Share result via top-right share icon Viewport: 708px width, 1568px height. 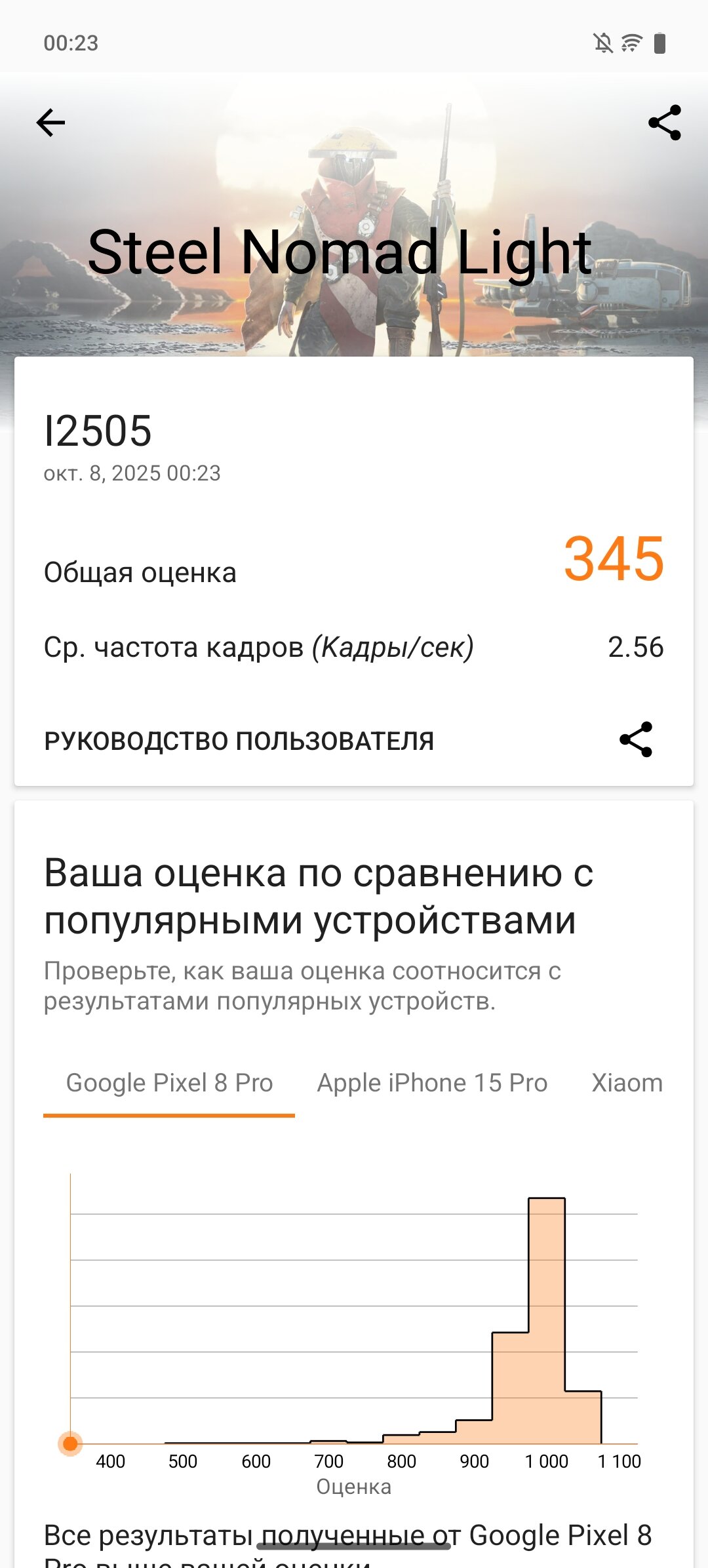(x=664, y=123)
